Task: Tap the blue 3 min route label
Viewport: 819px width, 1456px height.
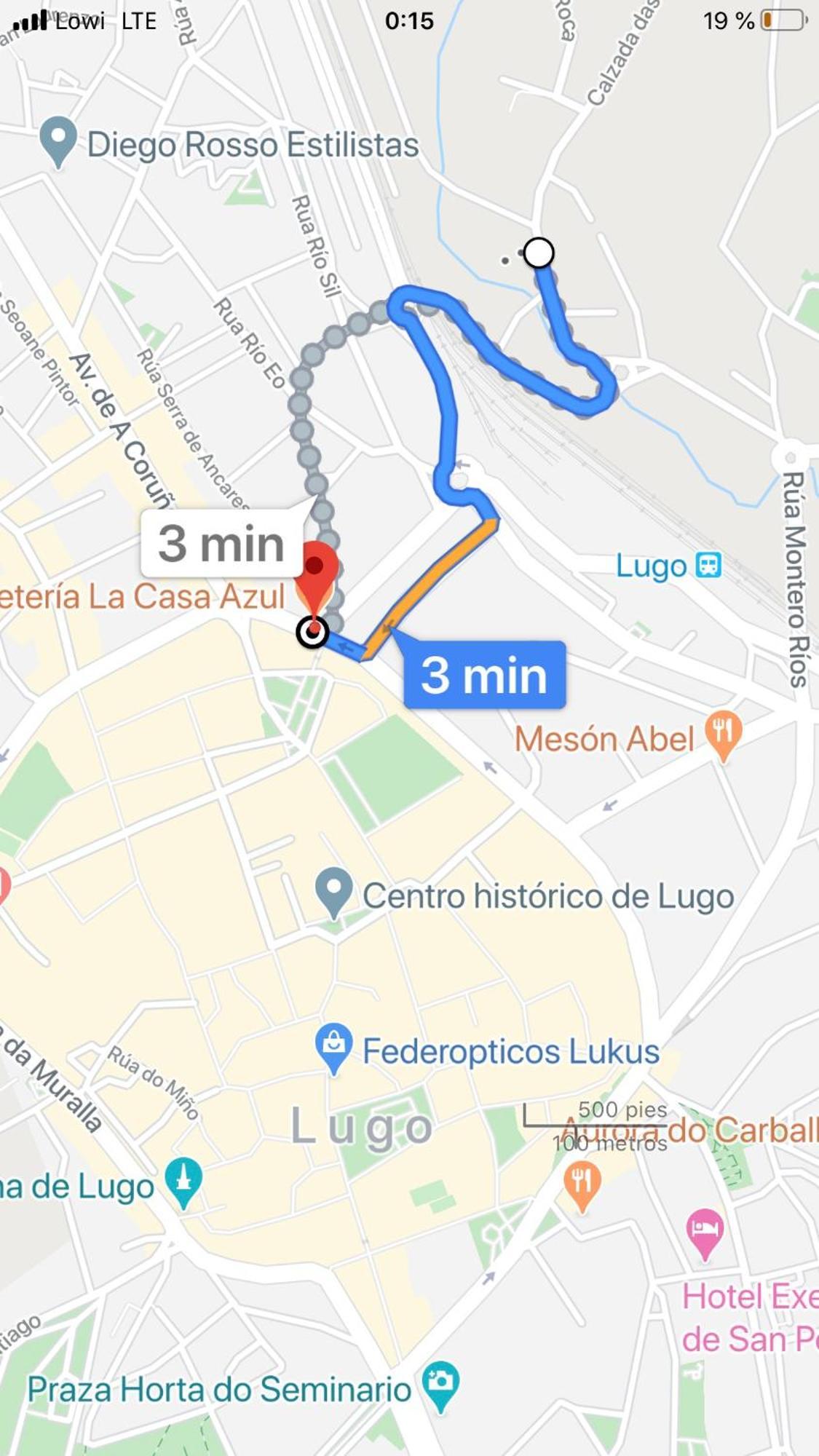Action: point(484,675)
